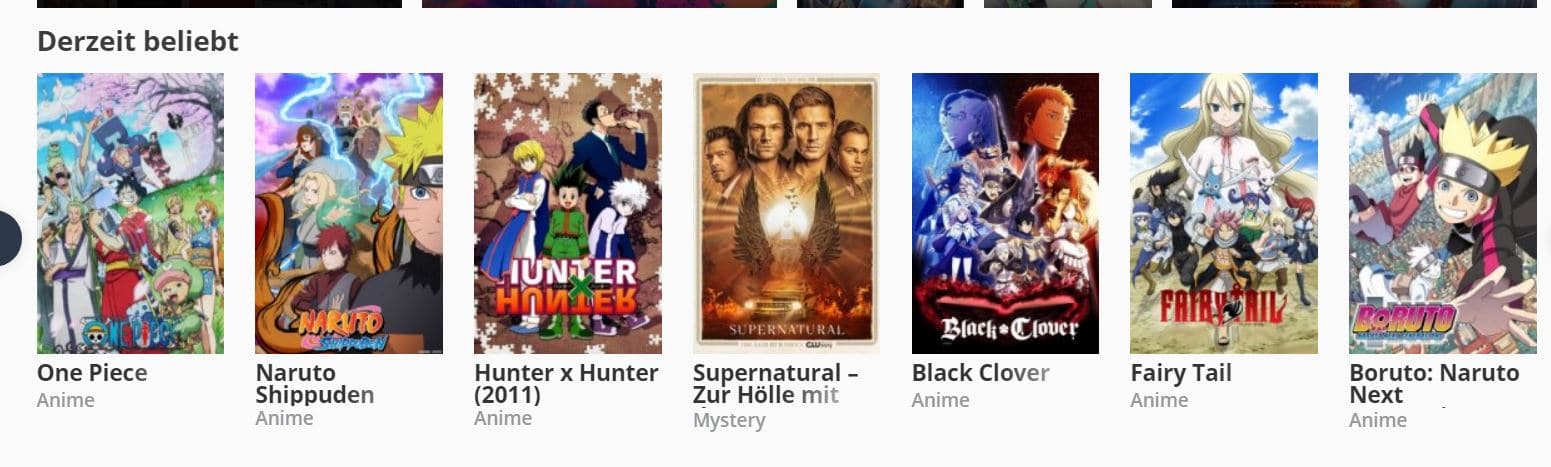The width and height of the screenshot is (1551, 467).
Task: Select the Naruto Shippuden poster
Action: [x=348, y=213]
